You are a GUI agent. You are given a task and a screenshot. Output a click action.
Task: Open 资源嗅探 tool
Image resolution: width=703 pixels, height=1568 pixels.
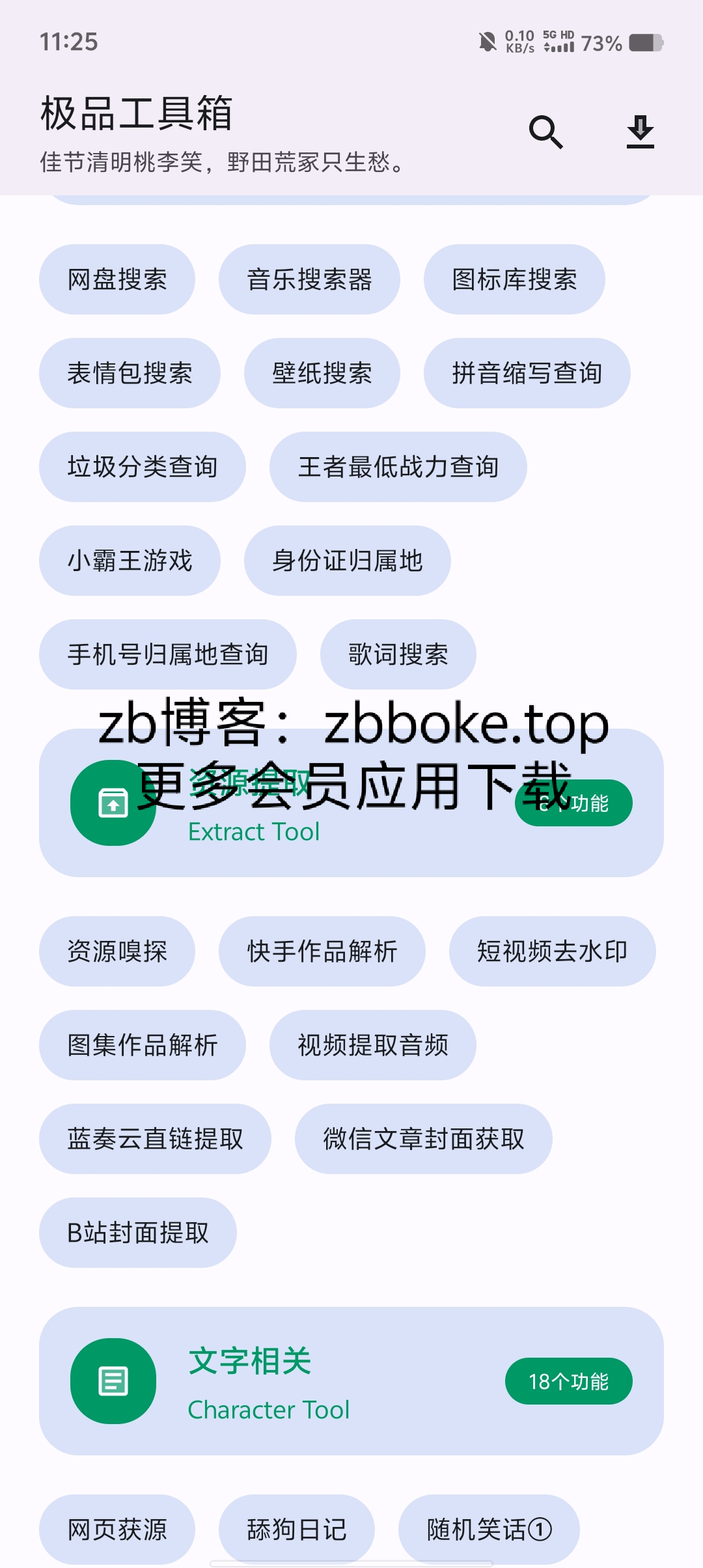(x=117, y=951)
